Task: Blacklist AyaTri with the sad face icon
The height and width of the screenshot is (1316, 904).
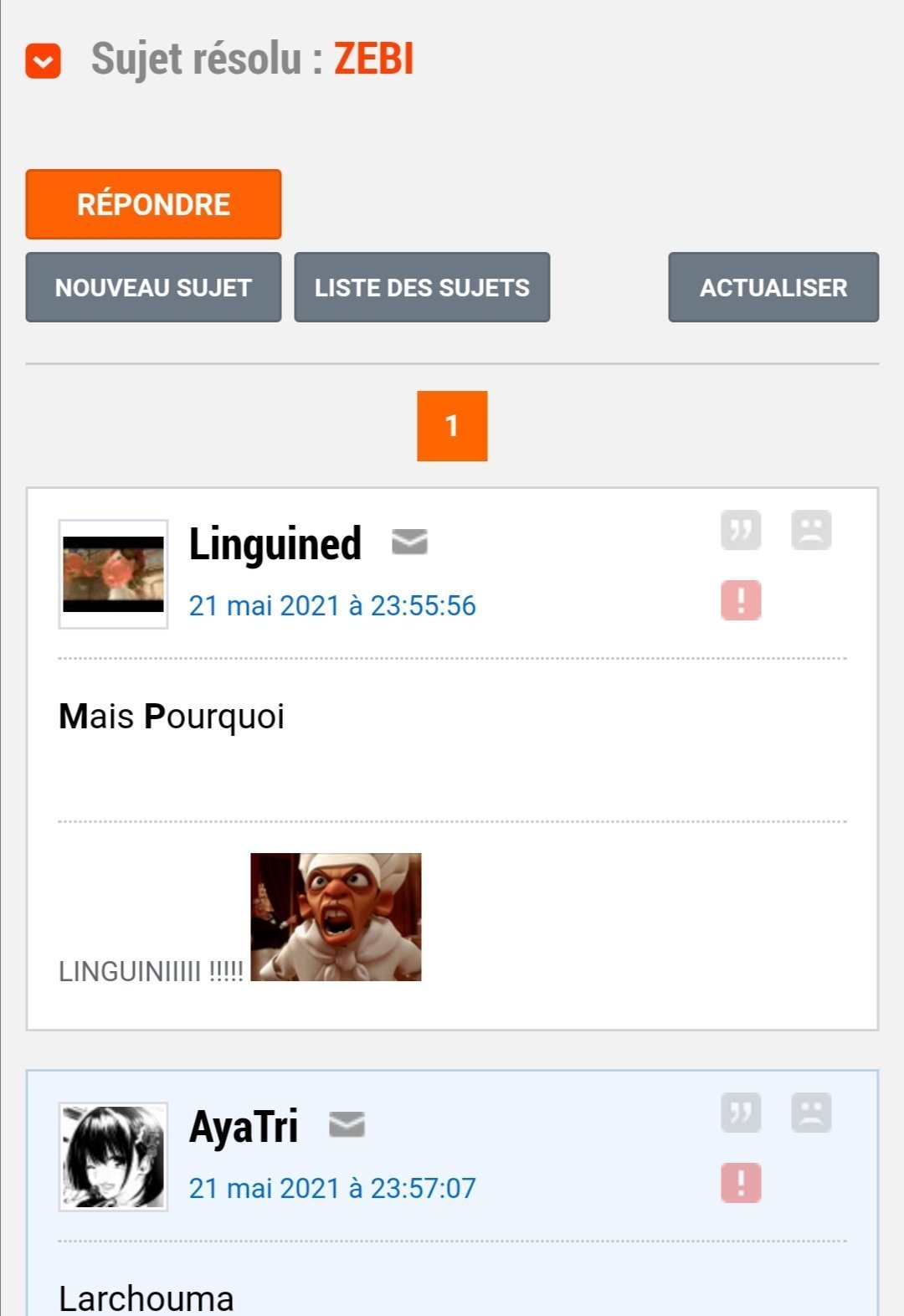Action: coord(811,1113)
